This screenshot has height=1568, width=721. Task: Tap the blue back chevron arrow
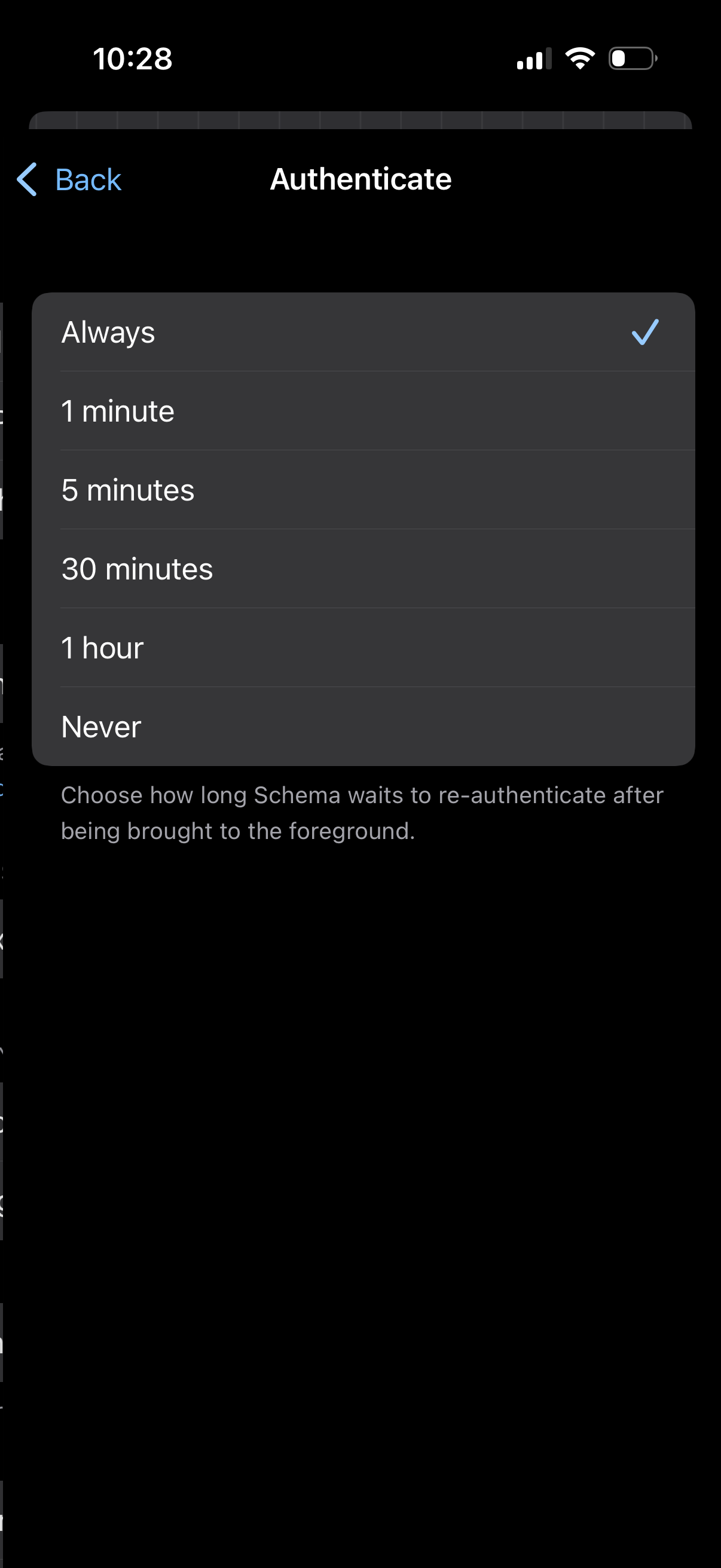pyautogui.click(x=27, y=179)
